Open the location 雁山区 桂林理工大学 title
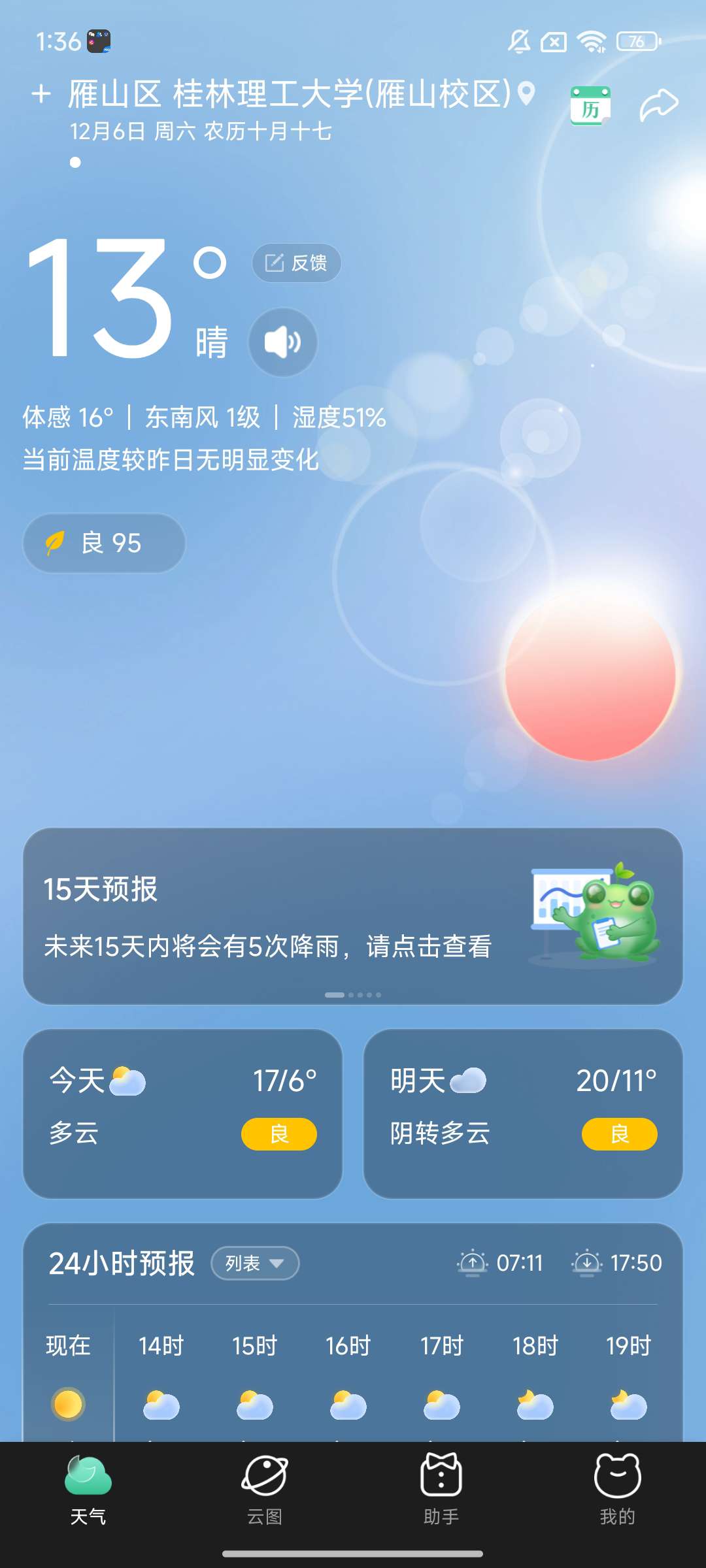The image size is (706, 1568). click(290, 94)
